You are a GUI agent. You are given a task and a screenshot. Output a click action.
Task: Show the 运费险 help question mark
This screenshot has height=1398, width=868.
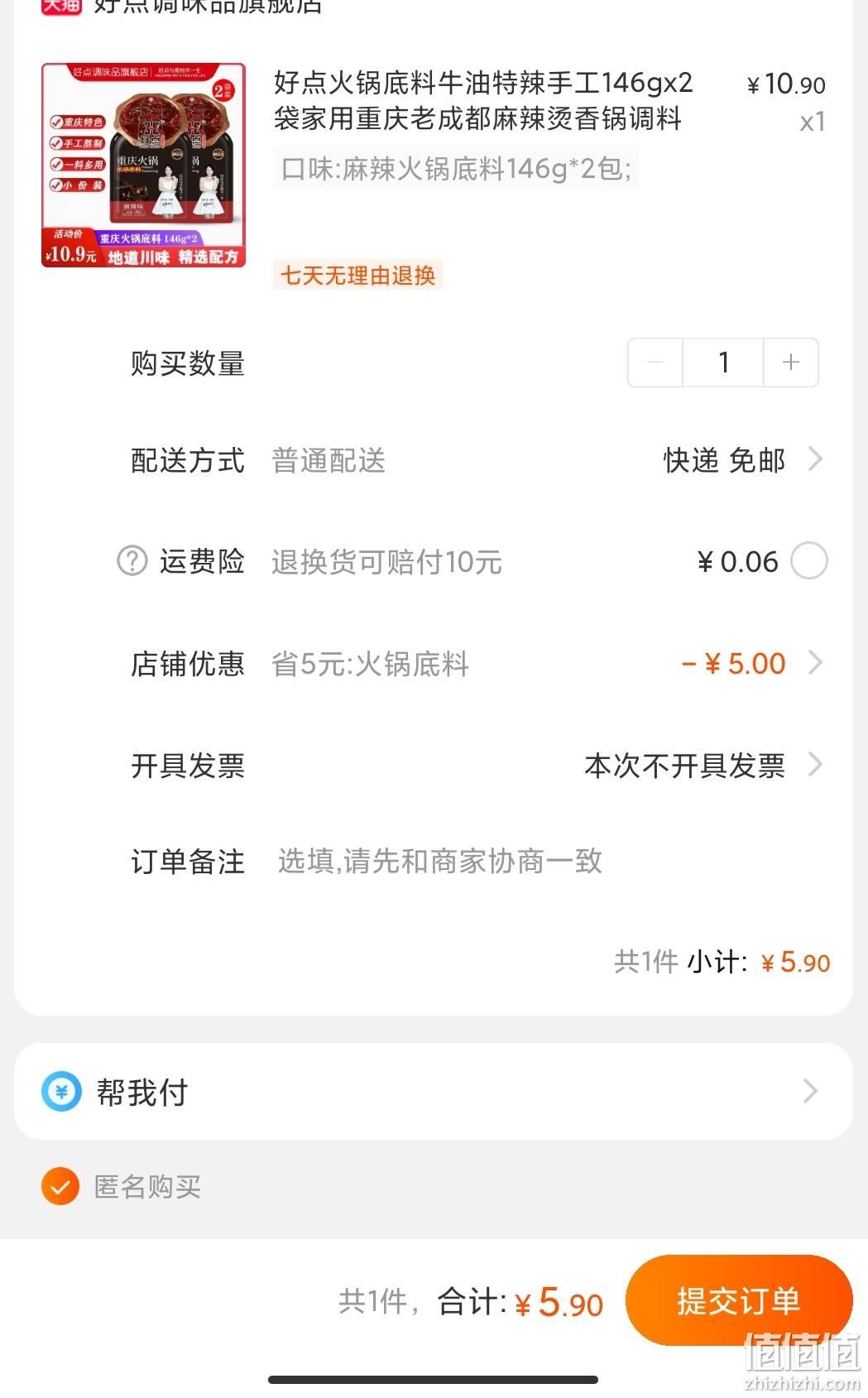click(132, 561)
